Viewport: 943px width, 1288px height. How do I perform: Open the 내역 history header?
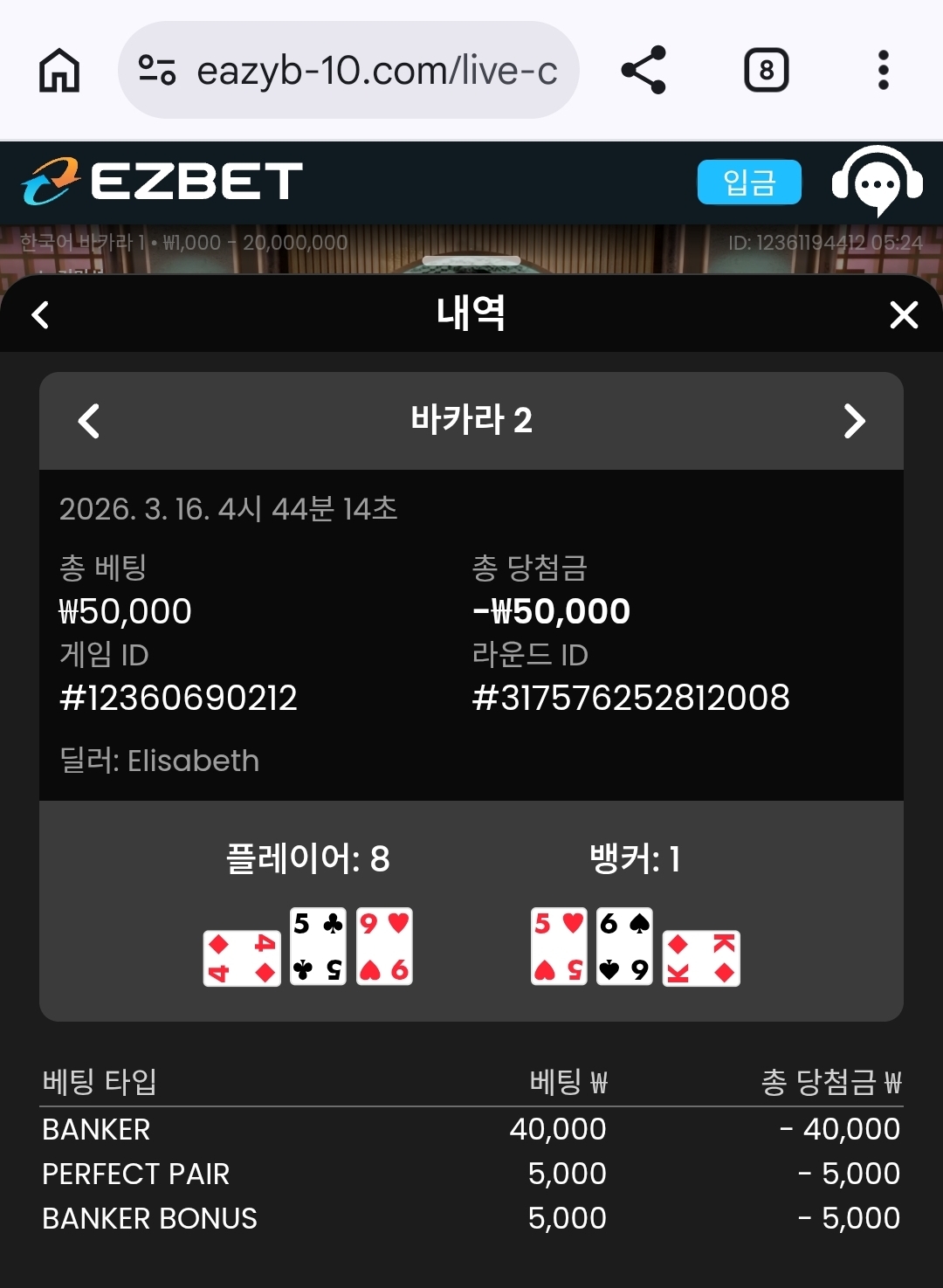[470, 314]
